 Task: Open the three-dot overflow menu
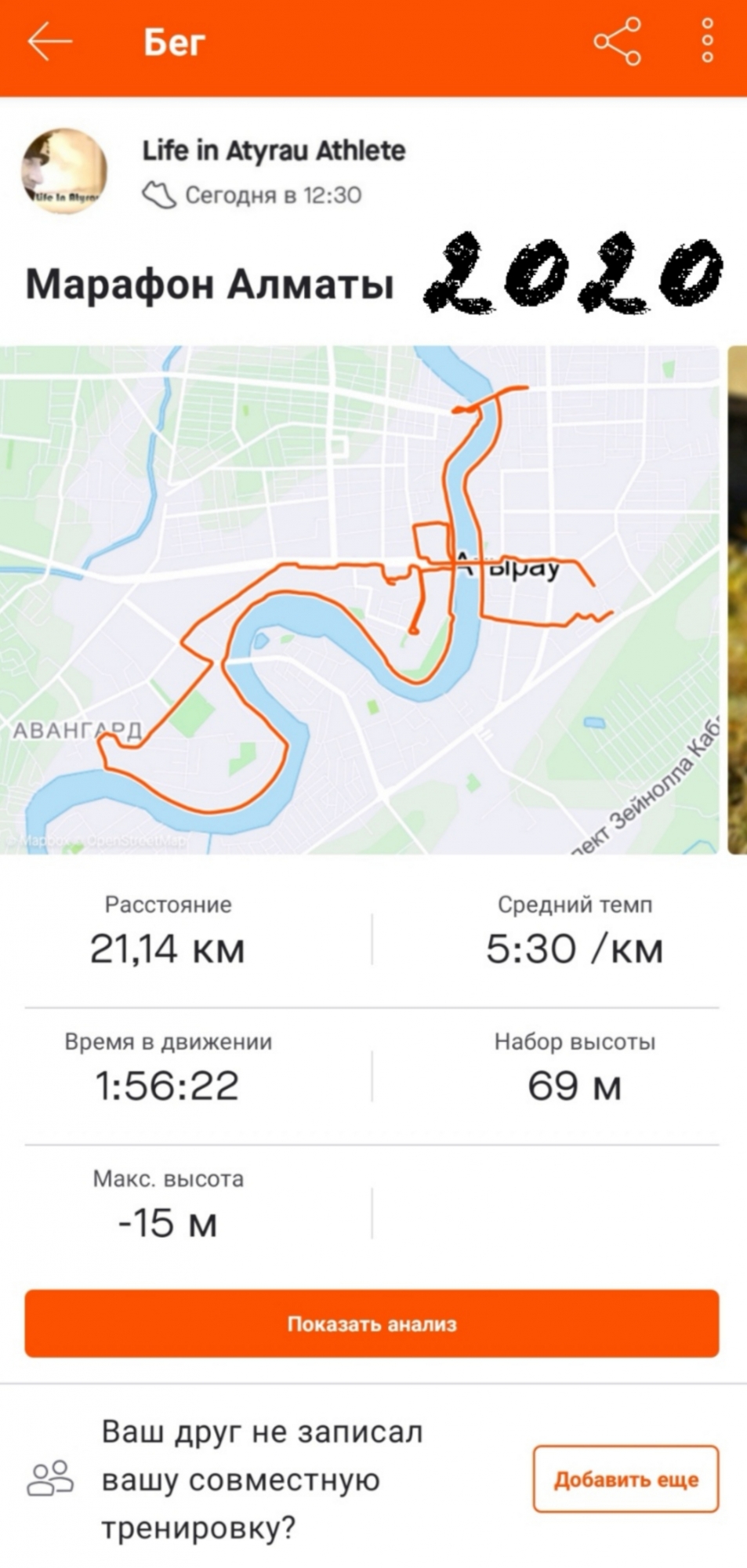click(x=707, y=42)
